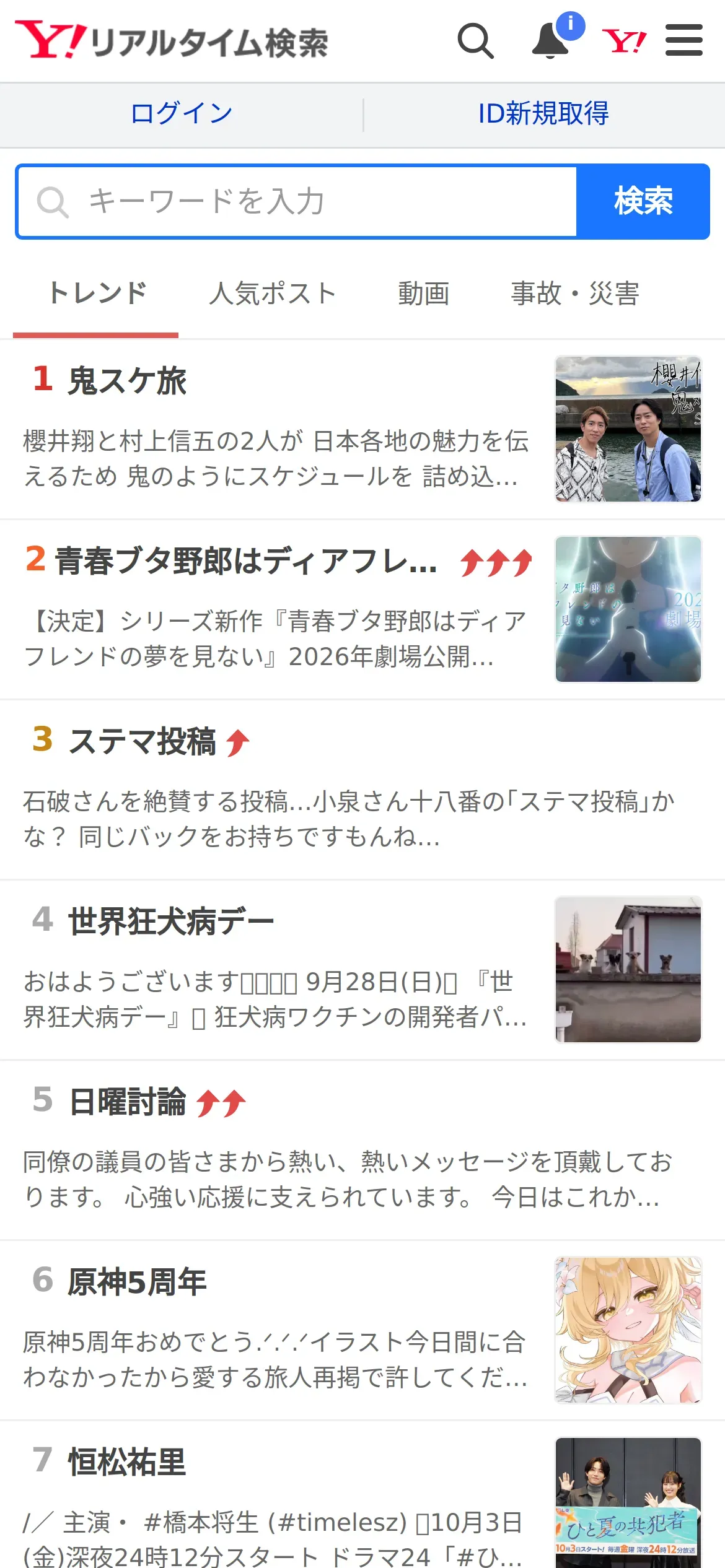The image size is (725, 1568).
Task: Open the hamburger menu
Action: pos(684,41)
